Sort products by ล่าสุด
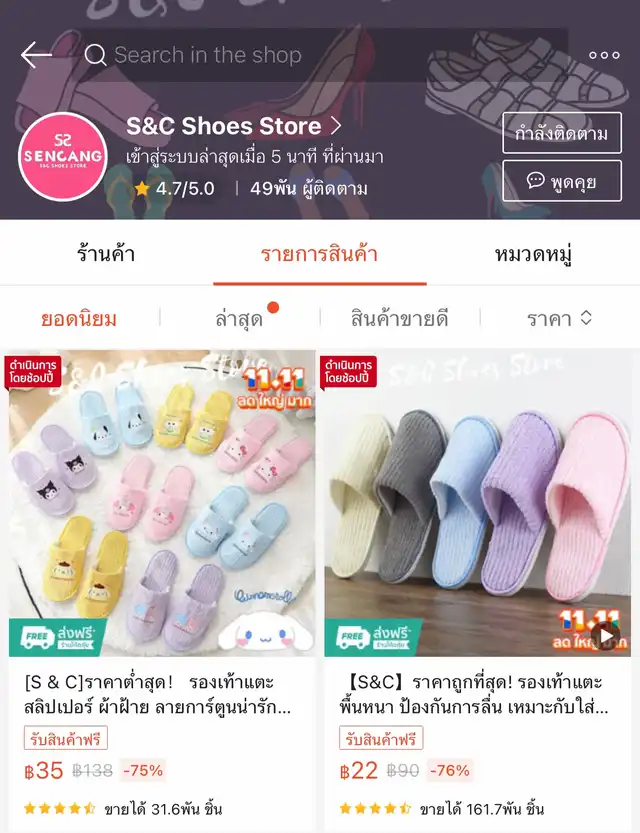This screenshot has height=833, width=640. pyautogui.click(x=239, y=319)
